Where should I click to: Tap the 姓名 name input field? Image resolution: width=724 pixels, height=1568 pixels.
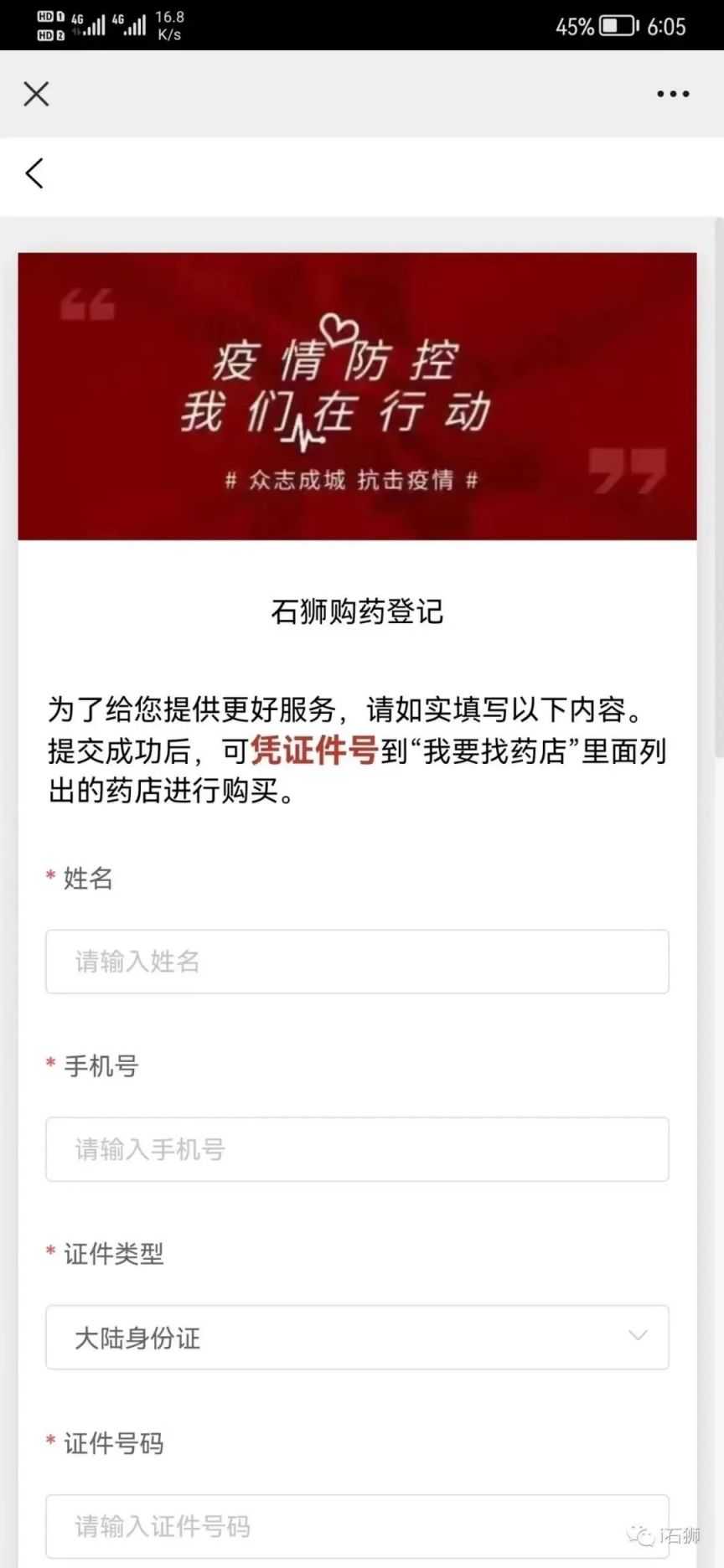click(357, 962)
